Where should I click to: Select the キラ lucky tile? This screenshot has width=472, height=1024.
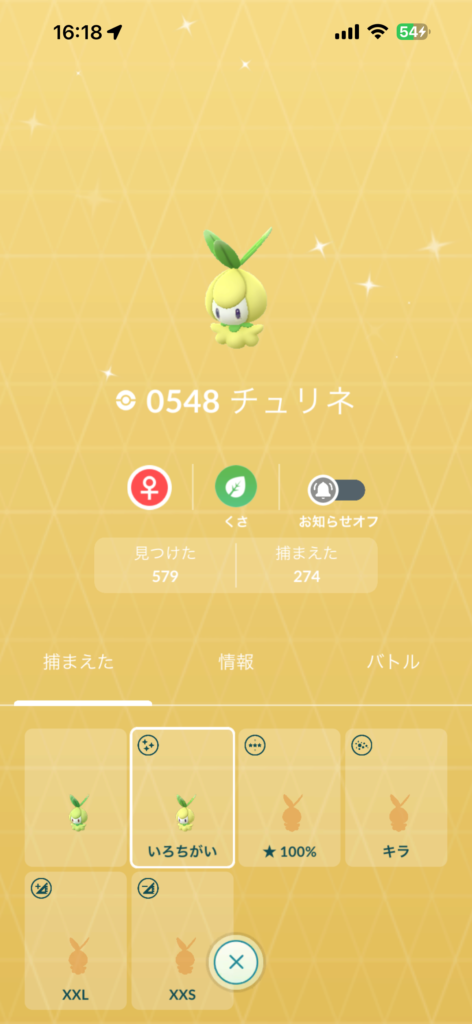[x=396, y=797]
